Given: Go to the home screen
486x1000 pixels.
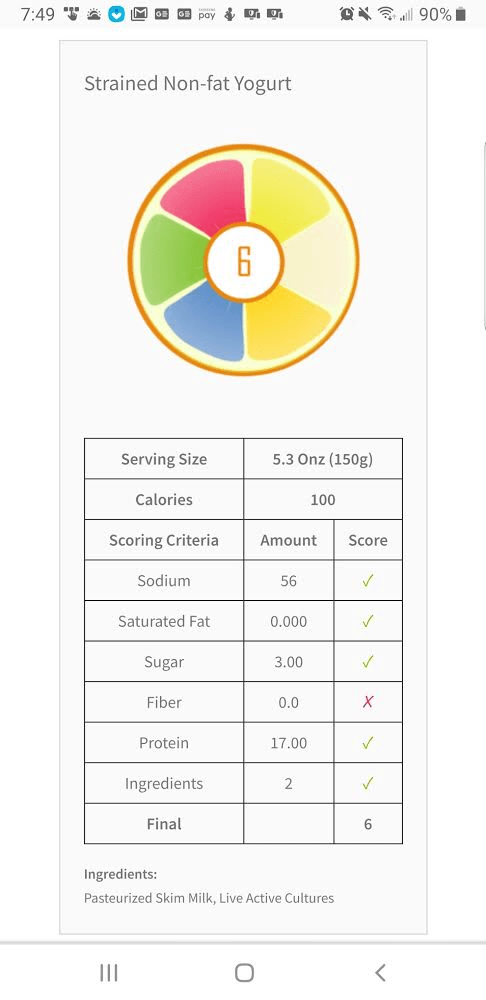Looking at the screenshot, I should click(x=244, y=973).
